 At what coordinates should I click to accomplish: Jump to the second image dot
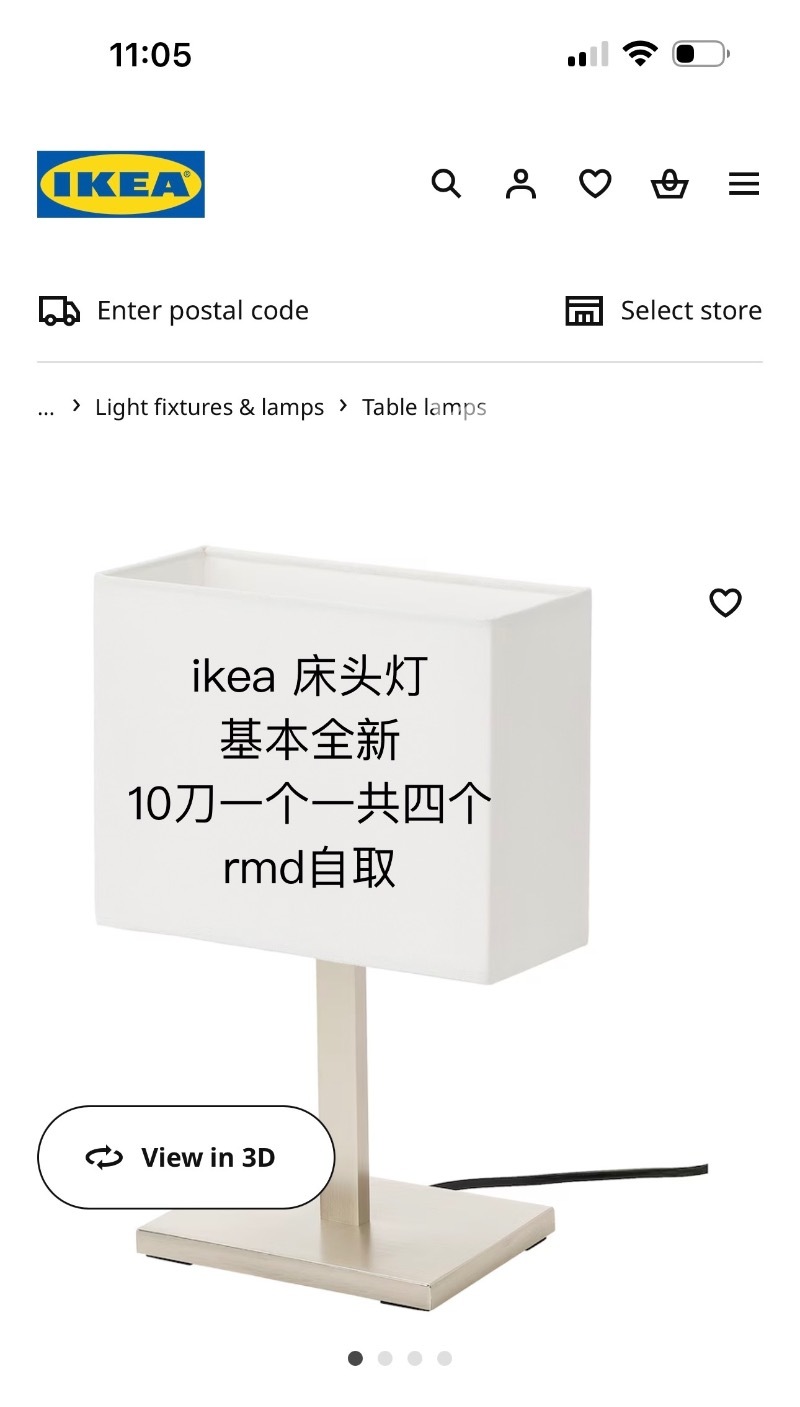click(385, 1358)
